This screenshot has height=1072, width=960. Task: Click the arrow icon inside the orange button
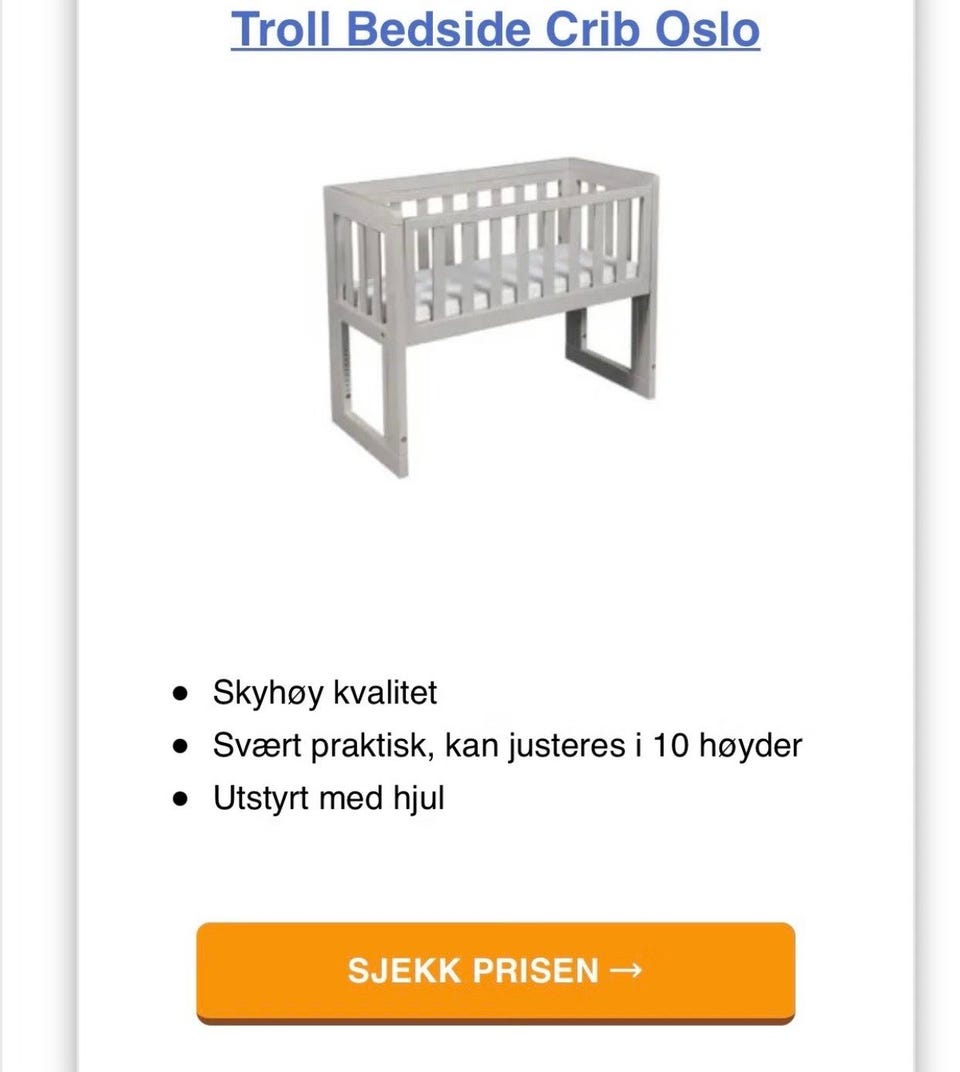coord(626,969)
